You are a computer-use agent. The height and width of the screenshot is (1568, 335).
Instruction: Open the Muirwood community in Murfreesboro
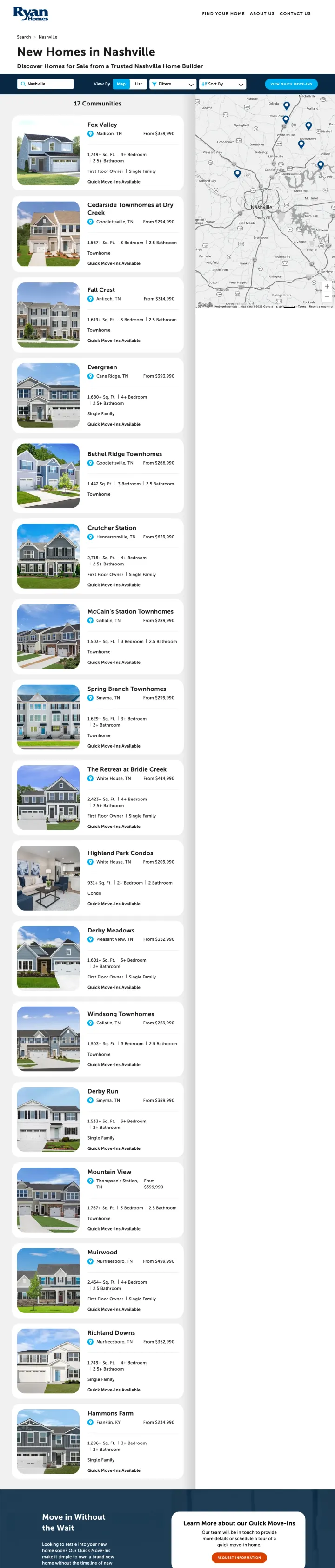click(102, 1253)
